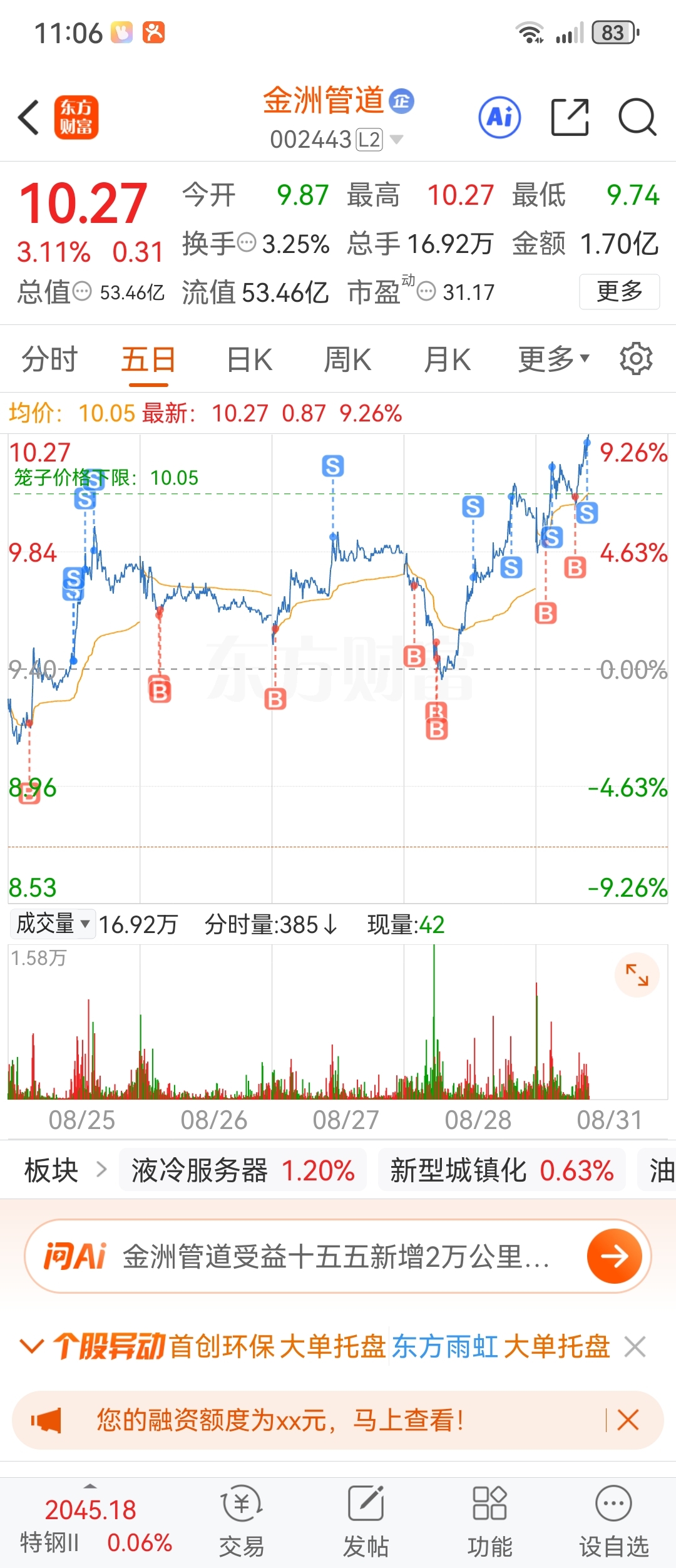This screenshot has height=1568, width=676.
Task: Tap 更多 button in quote details
Action: coord(620,291)
